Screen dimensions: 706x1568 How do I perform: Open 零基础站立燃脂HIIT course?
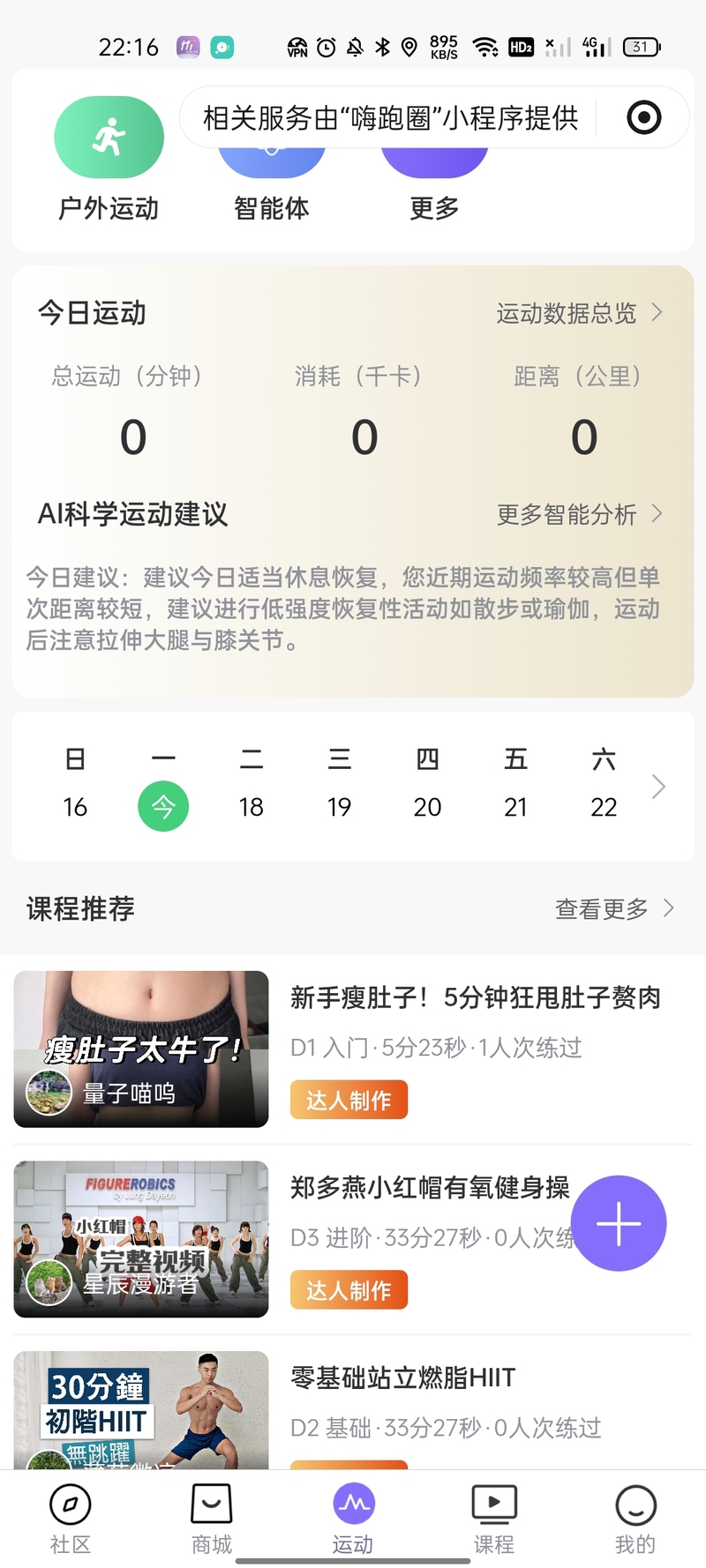[403, 1378]
